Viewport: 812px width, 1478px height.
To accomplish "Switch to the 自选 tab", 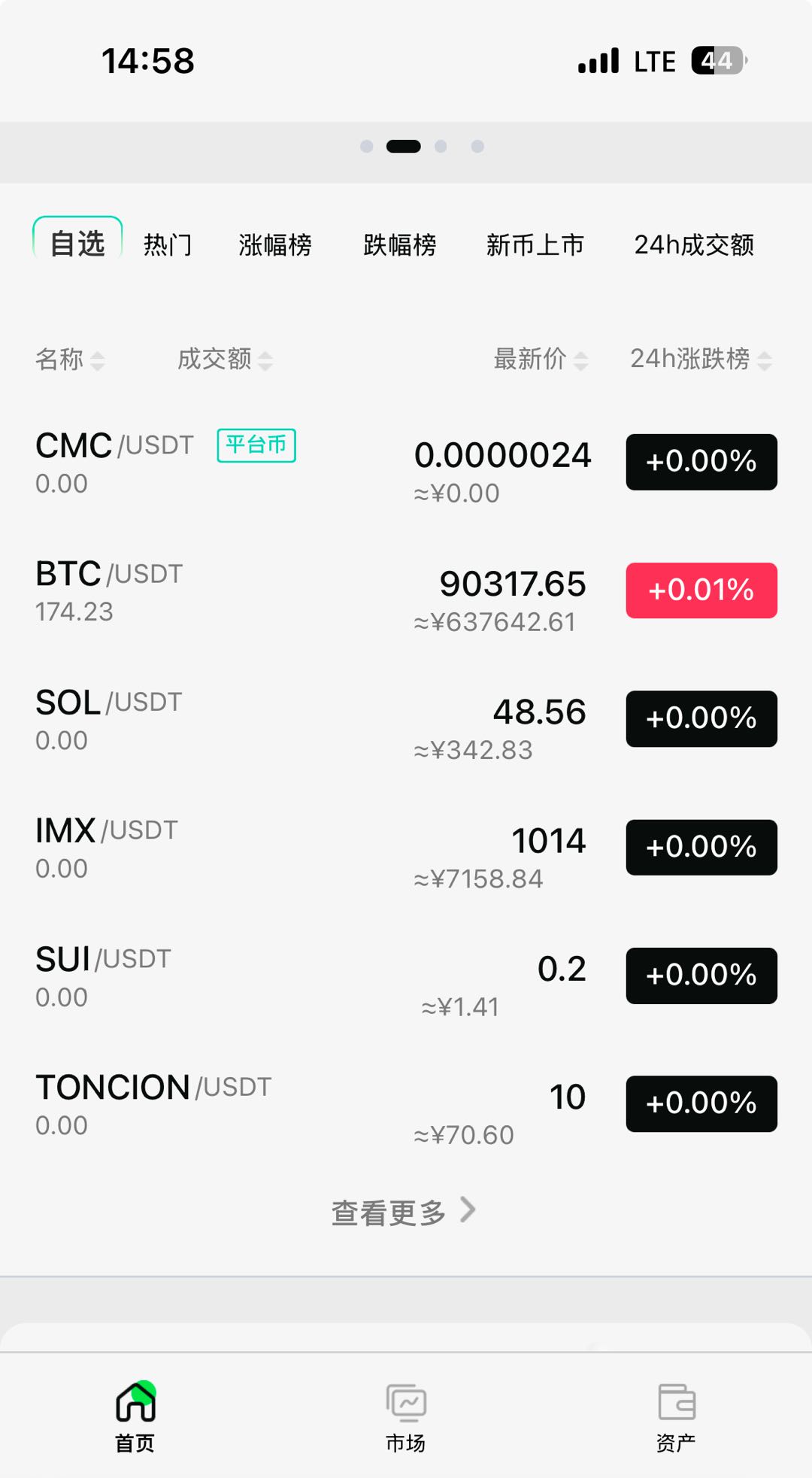I will 77,244.
